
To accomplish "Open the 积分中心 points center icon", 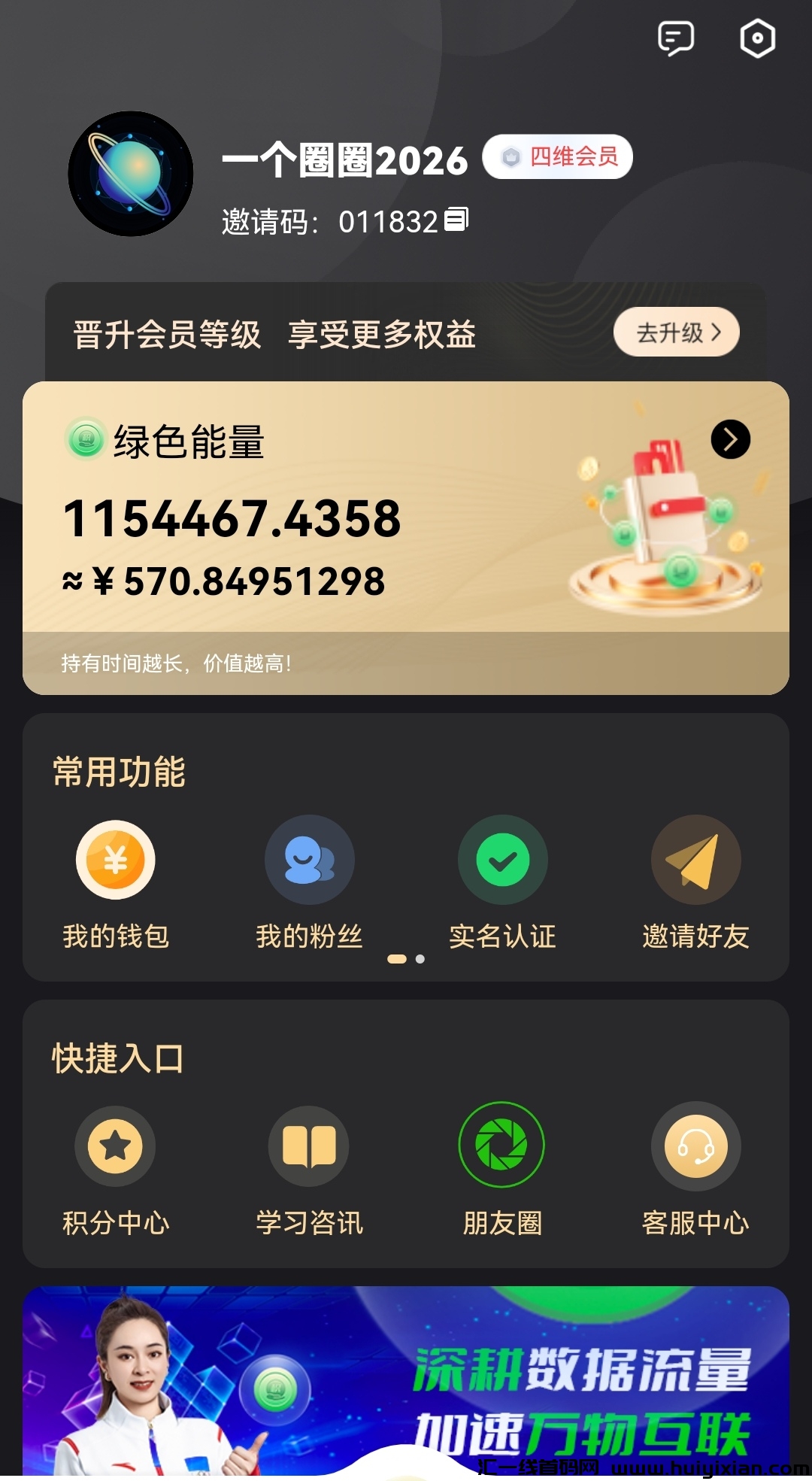I will 115,1146.
